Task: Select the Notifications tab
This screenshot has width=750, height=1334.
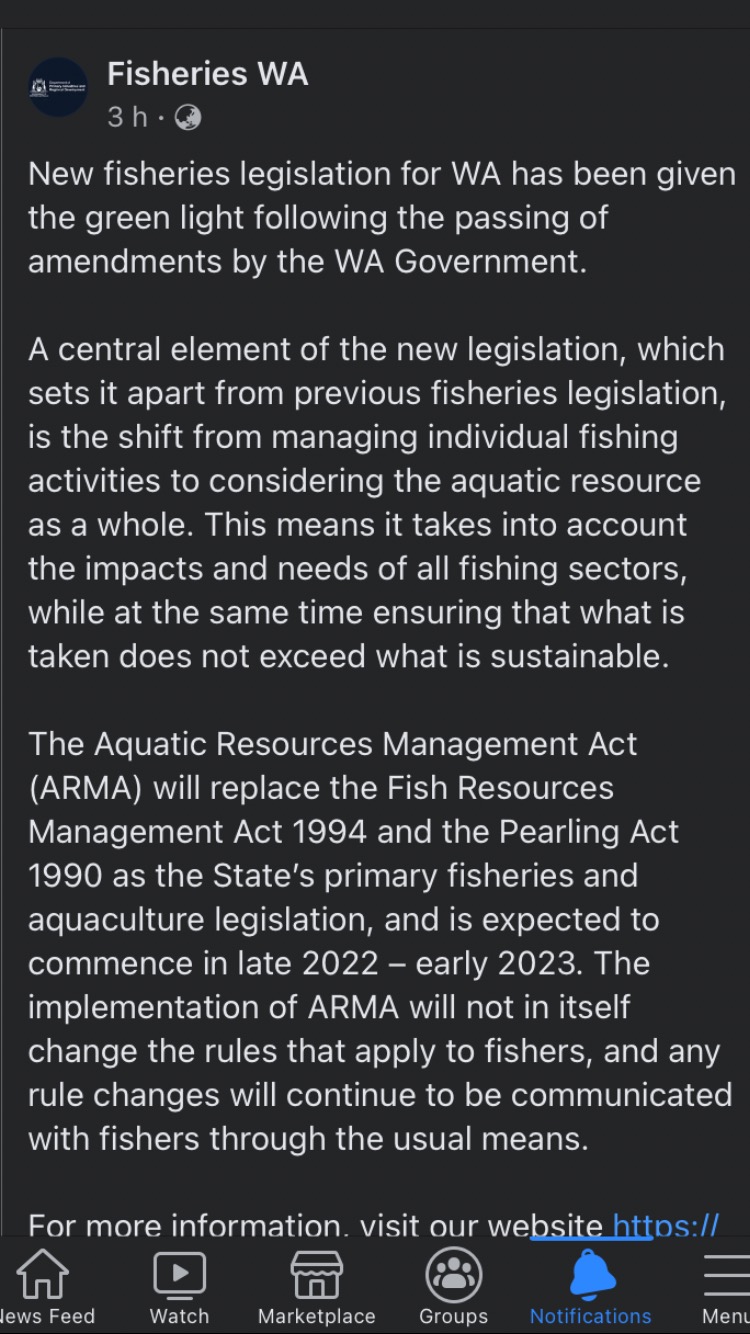Action: pyautogui.click(x=590, y=1289)
